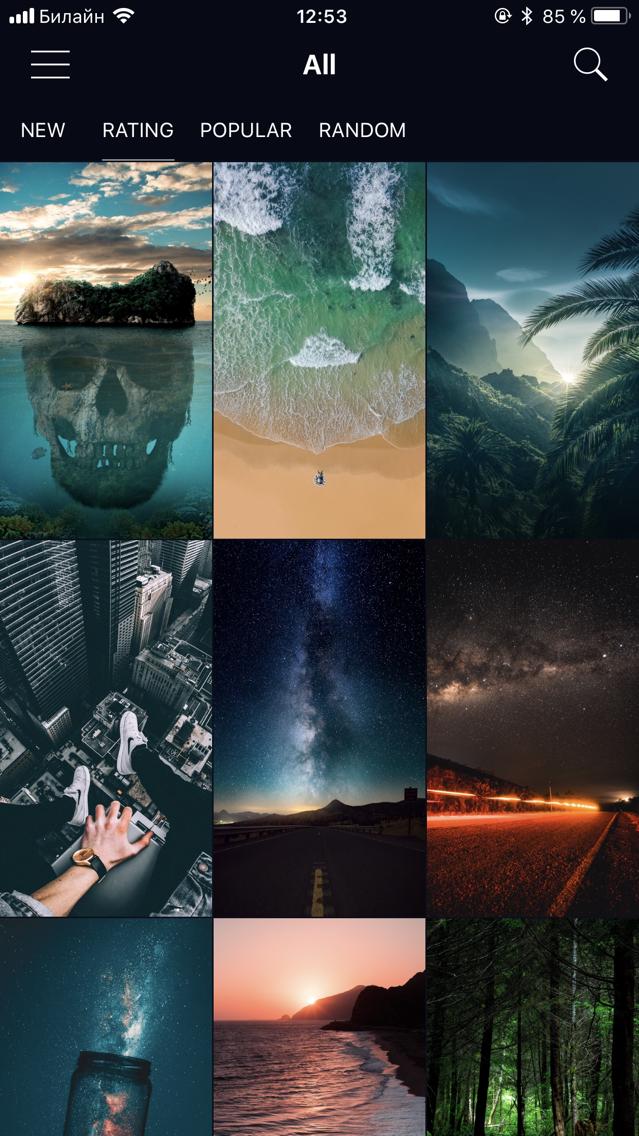Open the search magnifier
Image resolution: width=639 pixels, height=1136 pixels.
coord(590,64)
